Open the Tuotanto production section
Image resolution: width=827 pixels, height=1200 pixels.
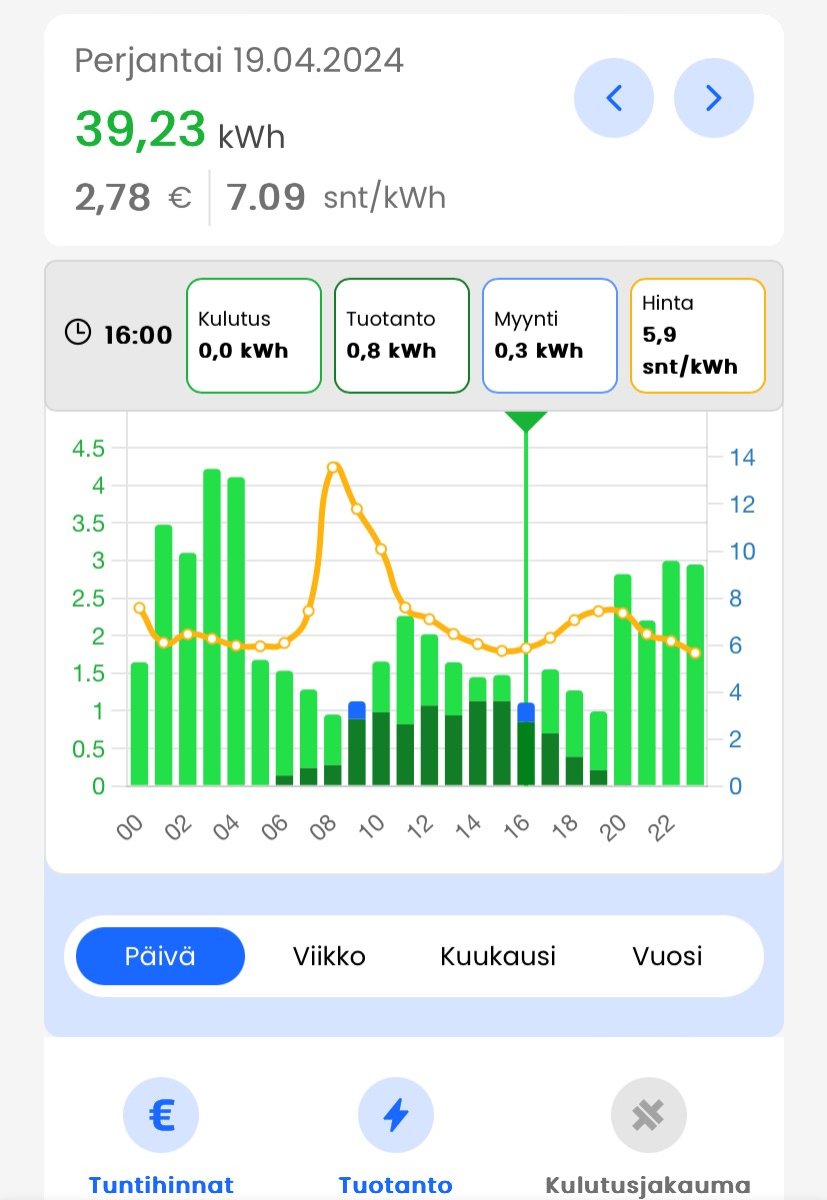point(396,1116)
